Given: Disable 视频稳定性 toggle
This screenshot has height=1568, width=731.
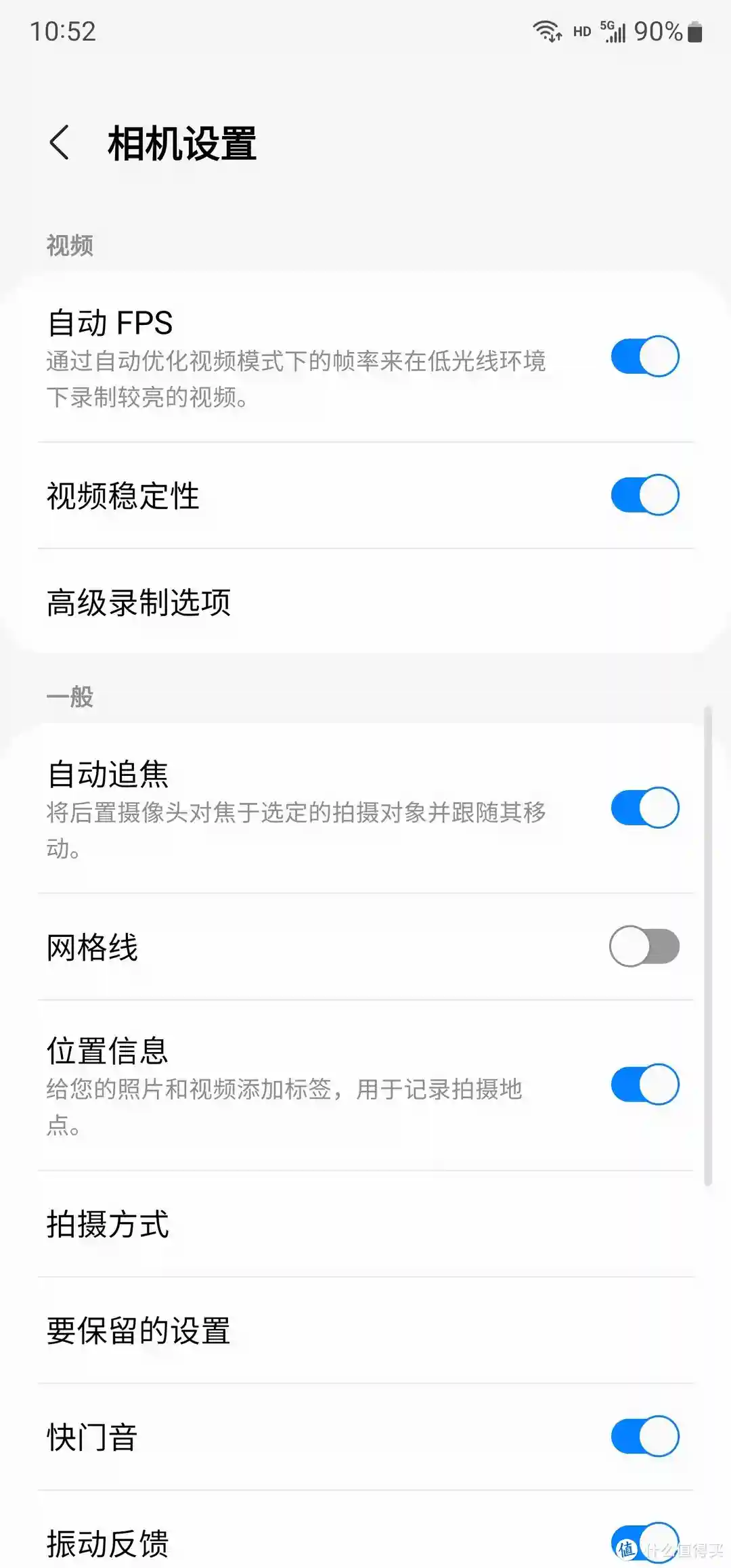Looking at the screenshot, I should click(645, 495).
